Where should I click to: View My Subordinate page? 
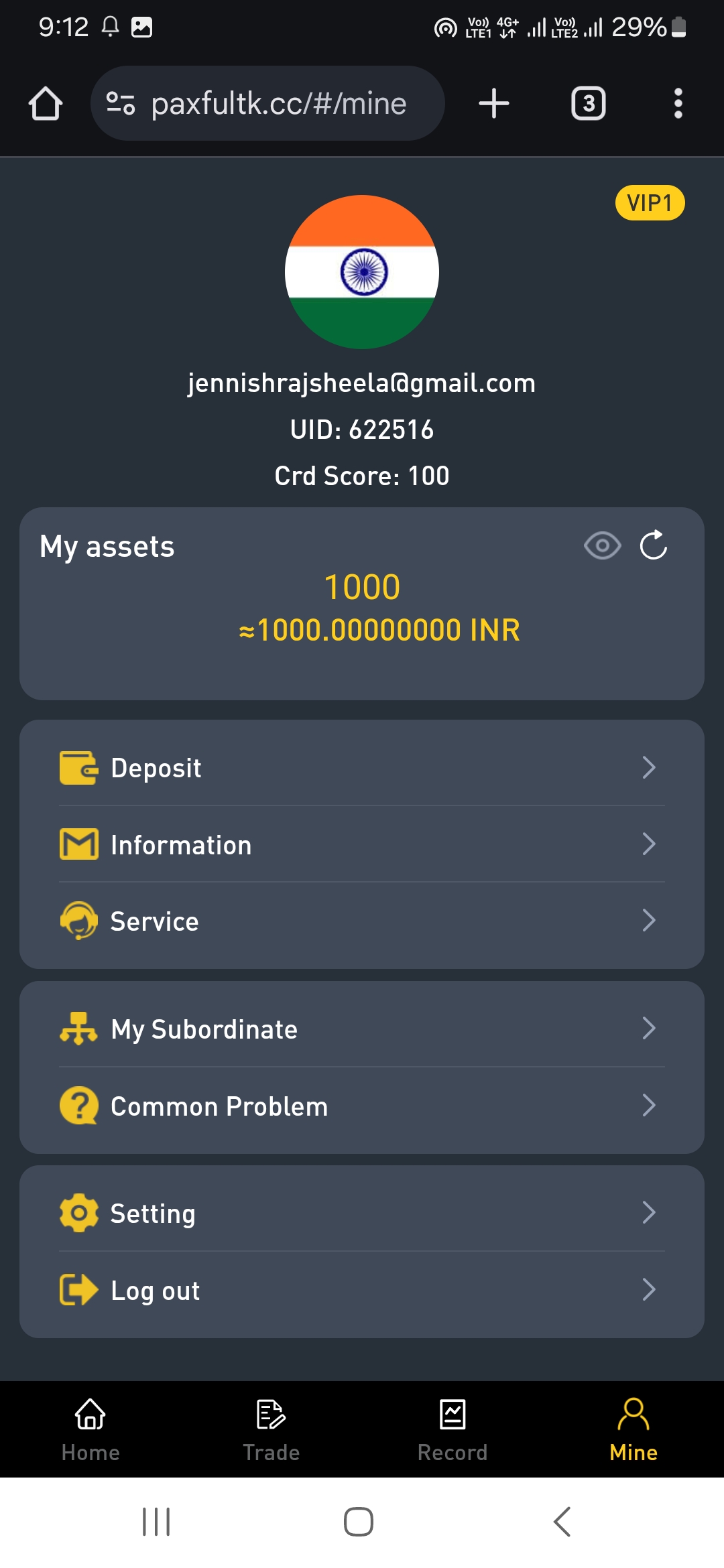click(x=362, y=1029)
